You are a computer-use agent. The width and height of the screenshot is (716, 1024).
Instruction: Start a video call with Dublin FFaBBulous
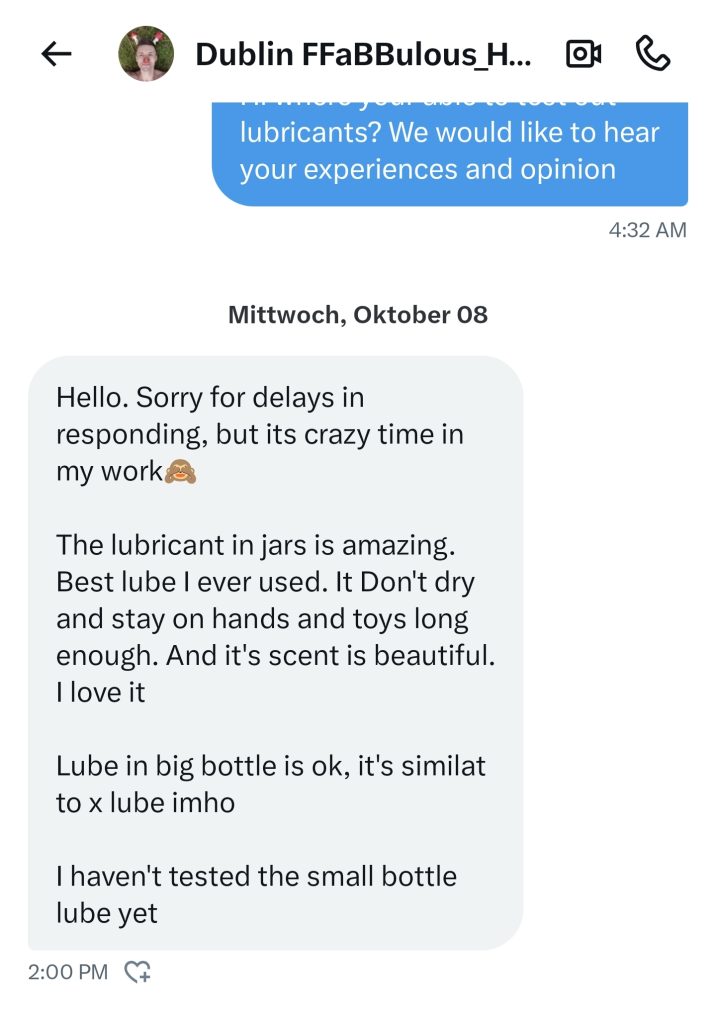[x=583, y=54]
